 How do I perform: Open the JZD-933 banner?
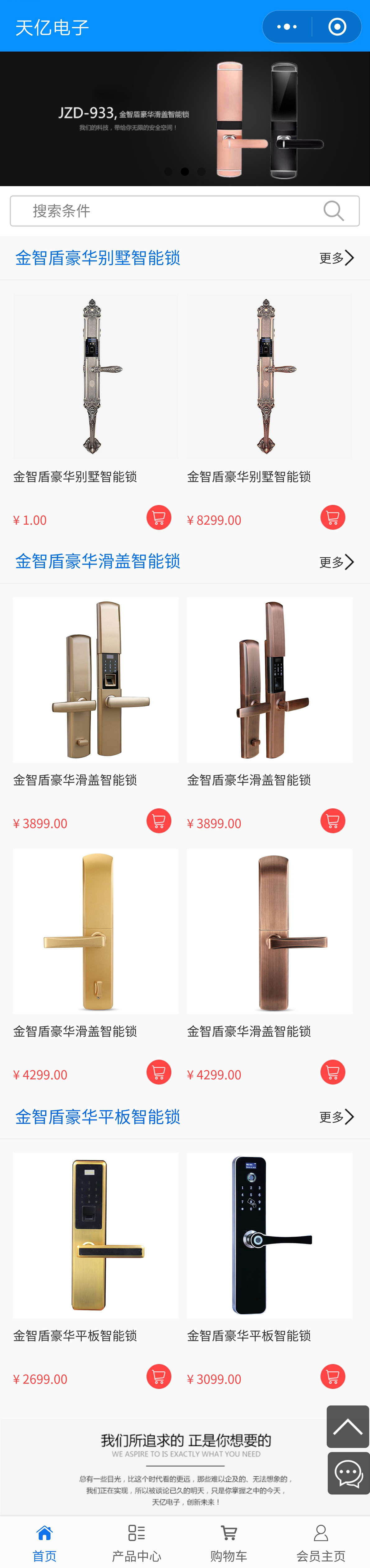[184, 119]
